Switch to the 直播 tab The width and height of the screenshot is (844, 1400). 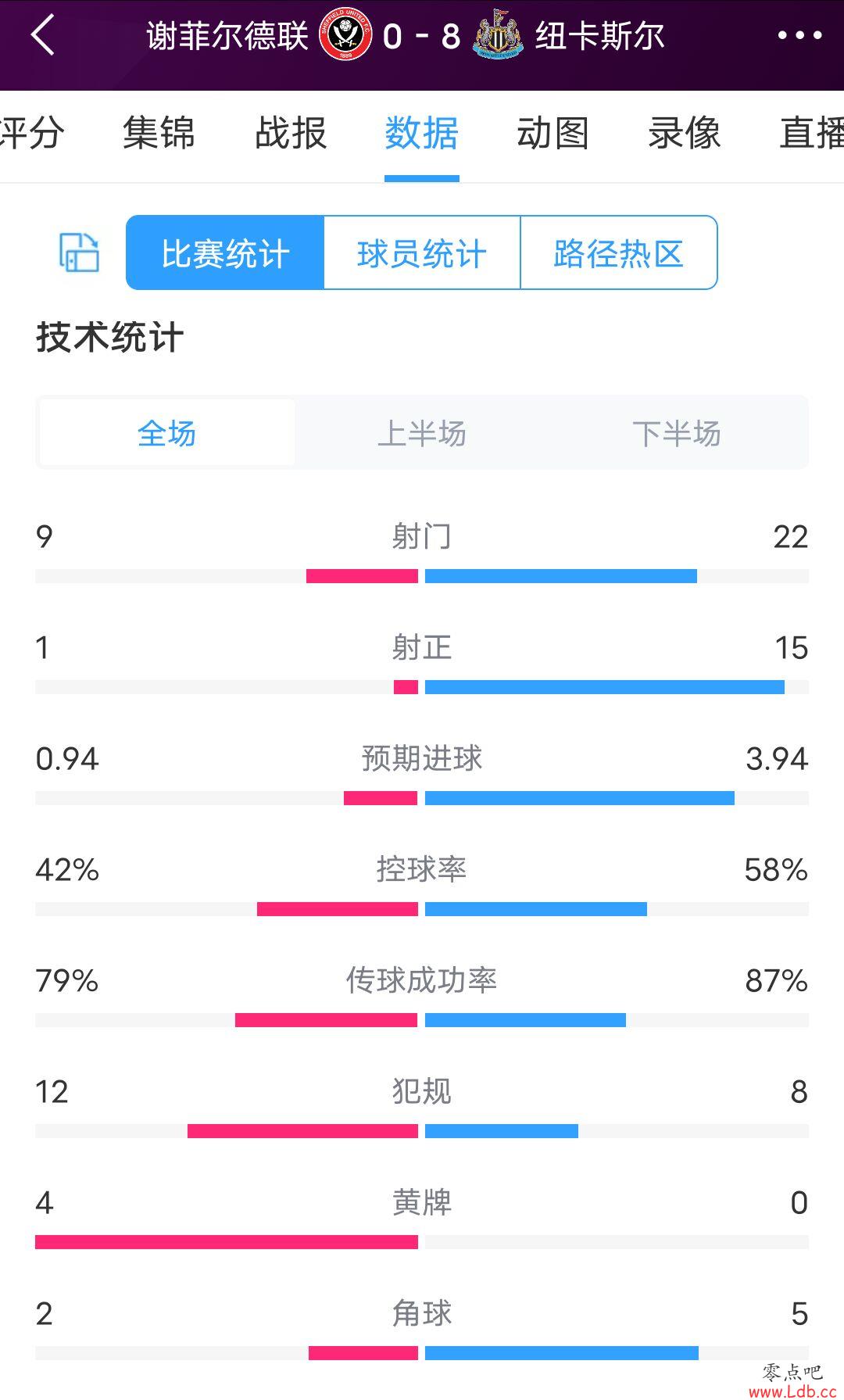(812, 133)
